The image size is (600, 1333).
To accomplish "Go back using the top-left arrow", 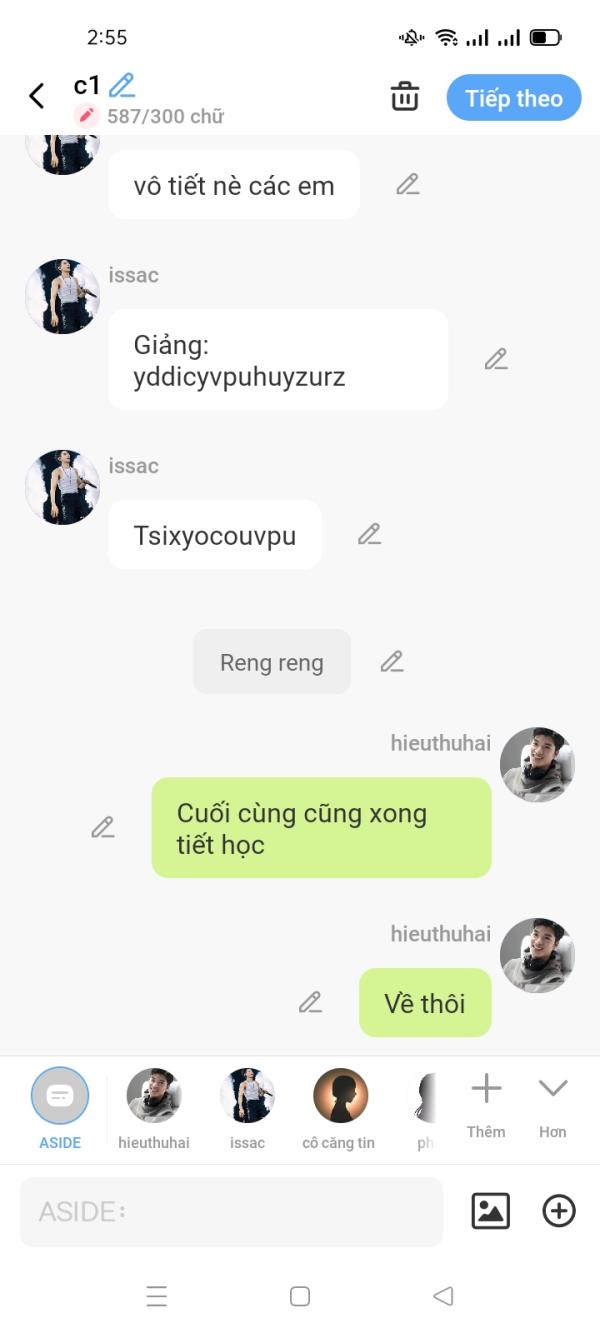I will click(x=37, y=96).
